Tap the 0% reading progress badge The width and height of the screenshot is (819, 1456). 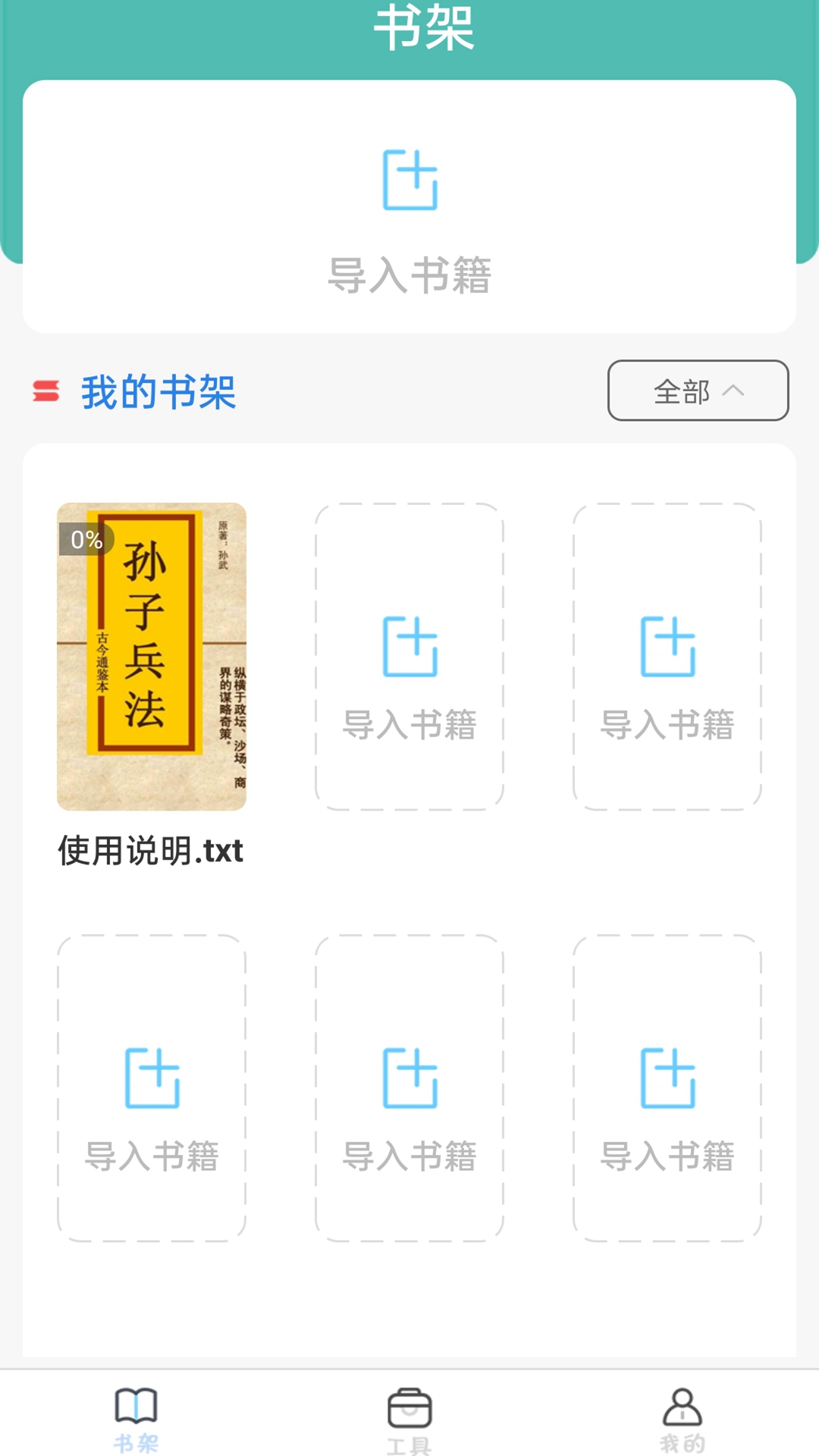coord(85,540)
